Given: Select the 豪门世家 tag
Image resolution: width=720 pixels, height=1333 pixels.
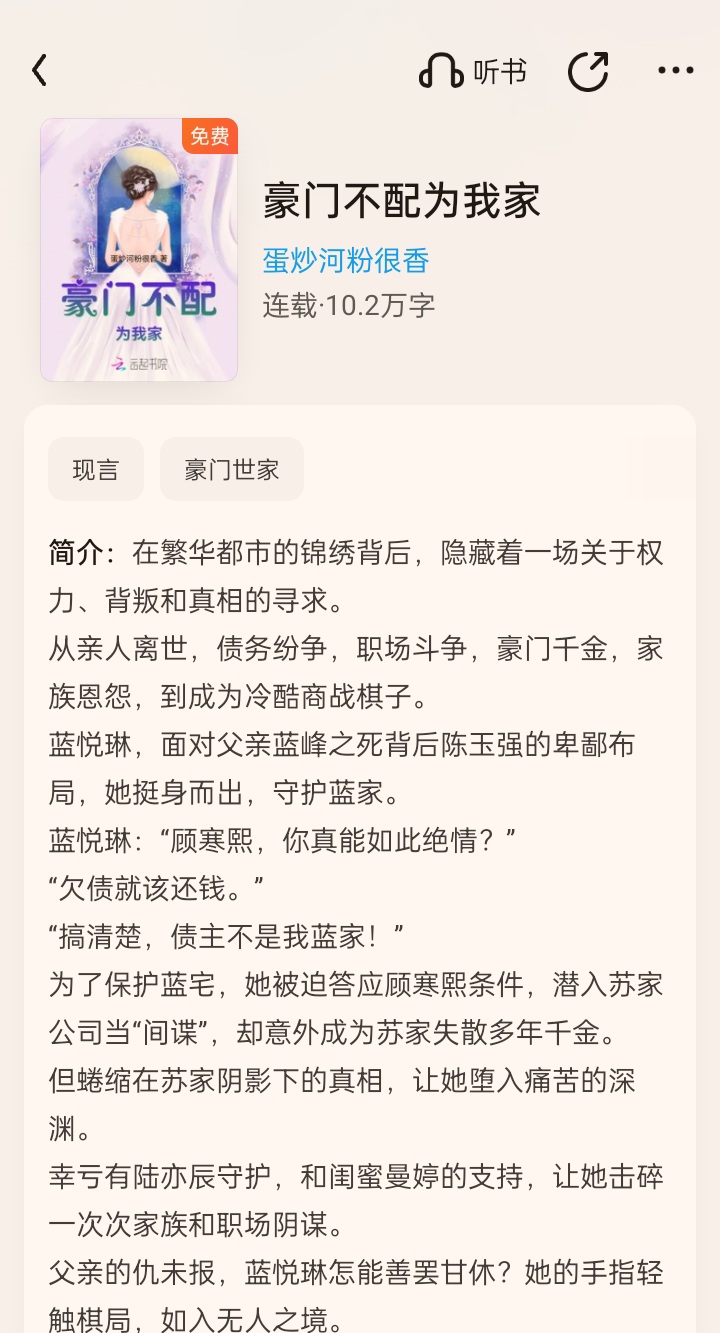Looking at the screenshot, I should [232, 469].
